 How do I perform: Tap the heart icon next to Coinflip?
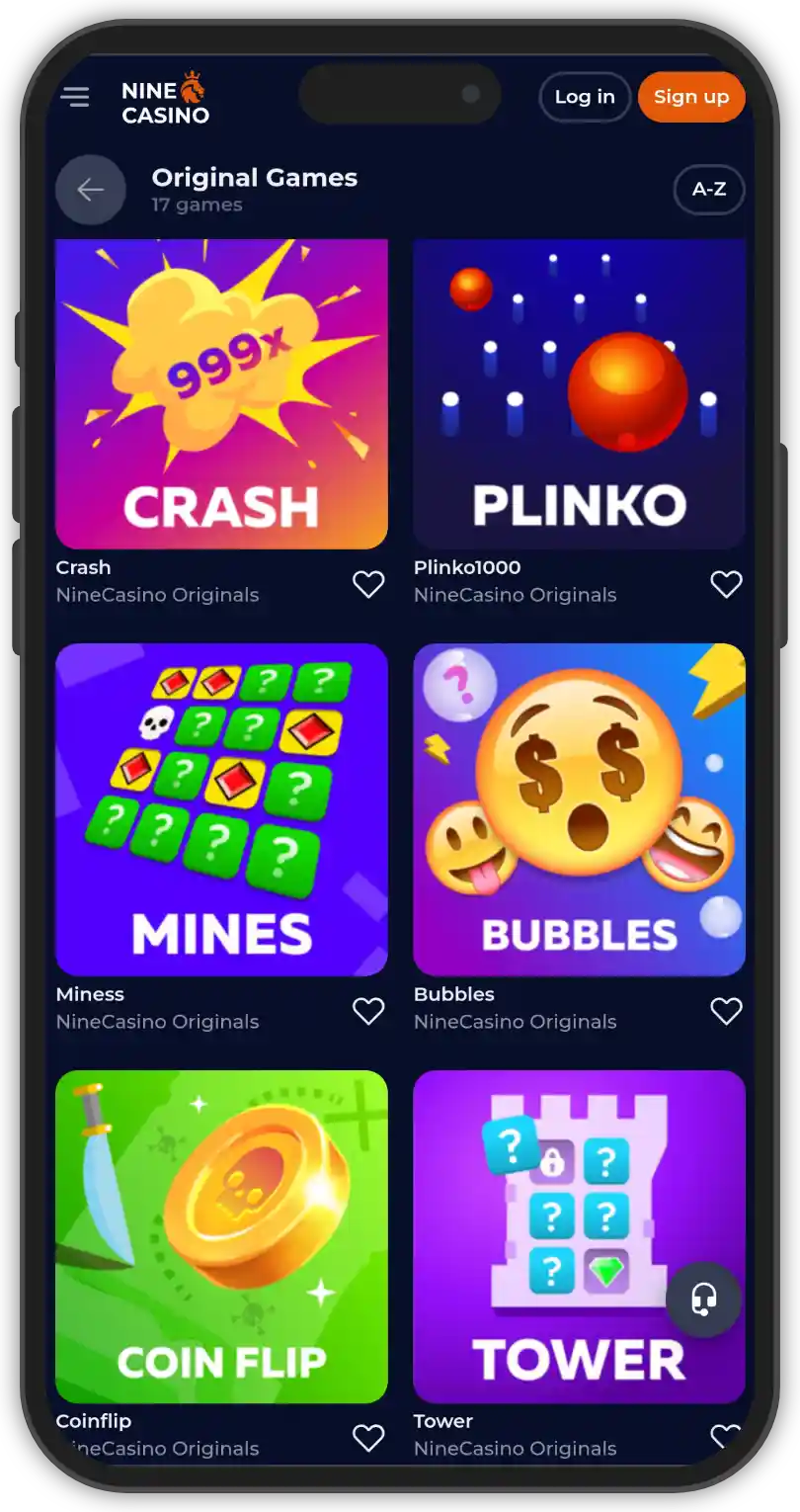tap(368, 1437)
